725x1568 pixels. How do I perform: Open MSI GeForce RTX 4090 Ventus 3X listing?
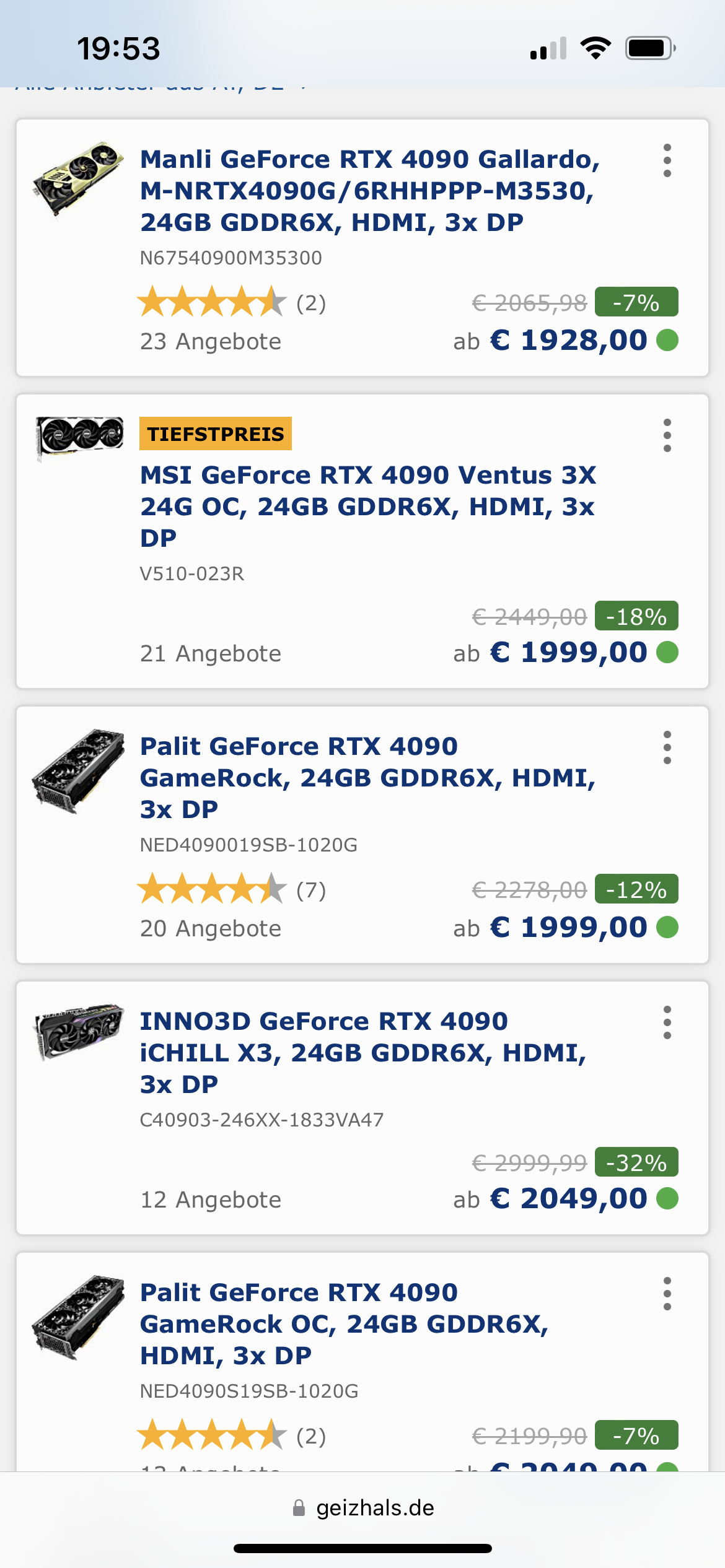[367, 506]
